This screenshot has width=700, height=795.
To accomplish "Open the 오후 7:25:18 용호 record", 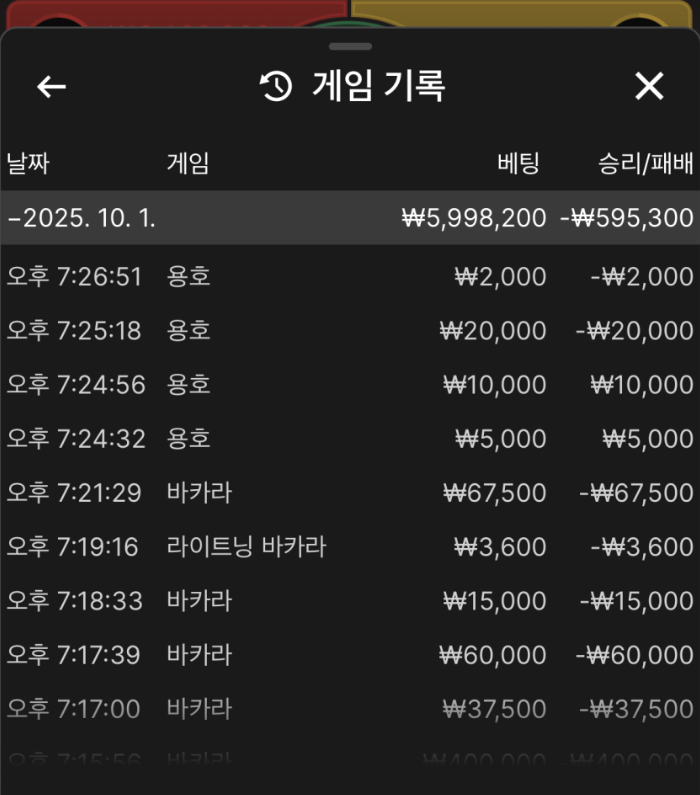I will click(x=349, y=331).
